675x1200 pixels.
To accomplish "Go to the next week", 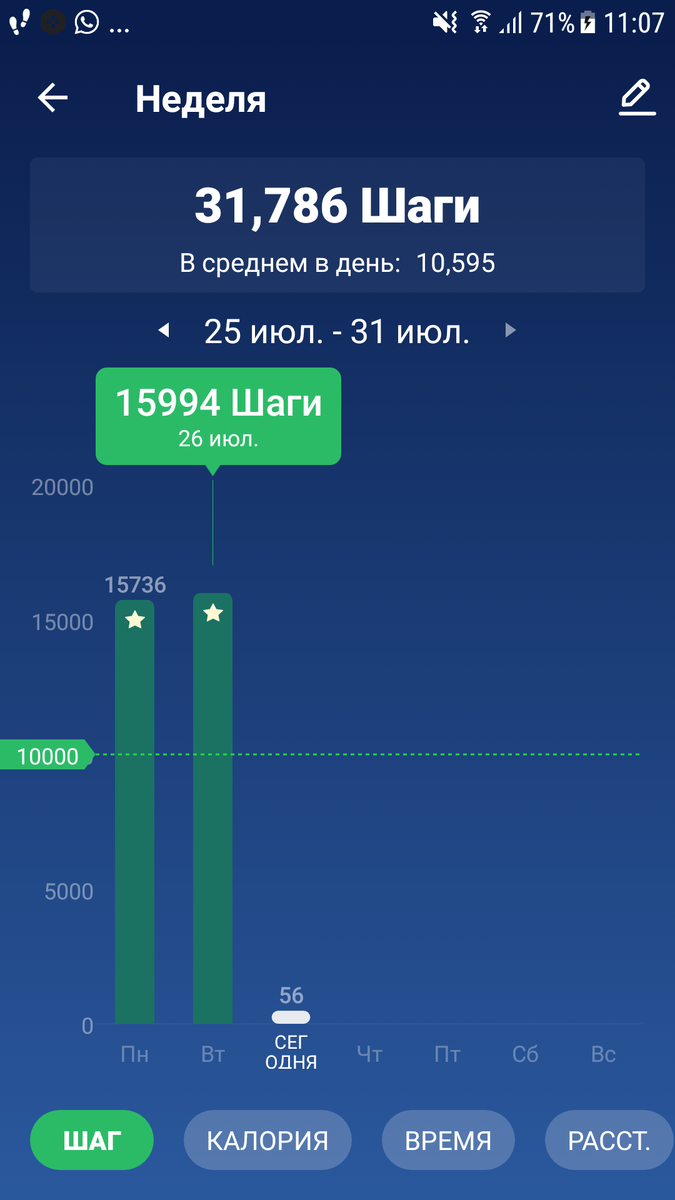I will coord(510,331).
